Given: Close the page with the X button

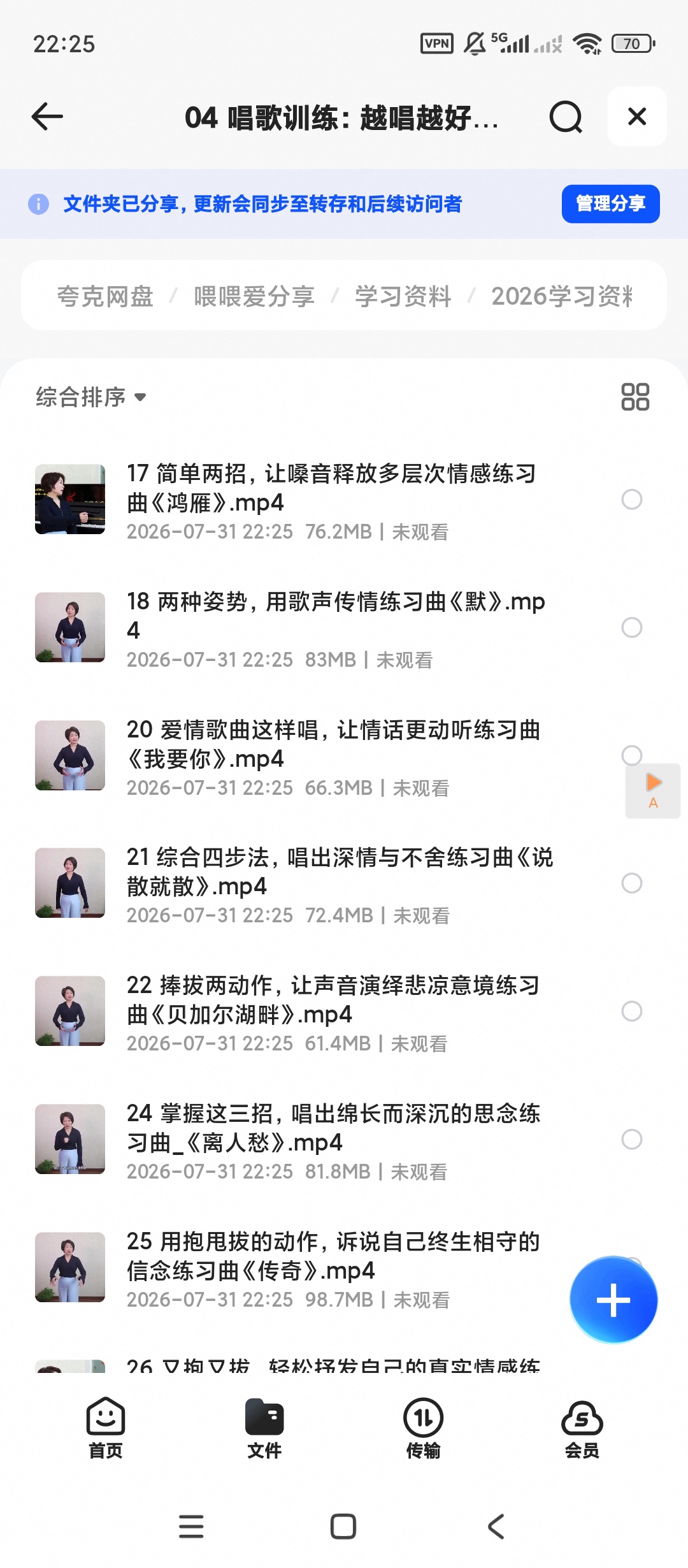Looking at the screenshot, I should coord(637,117).
